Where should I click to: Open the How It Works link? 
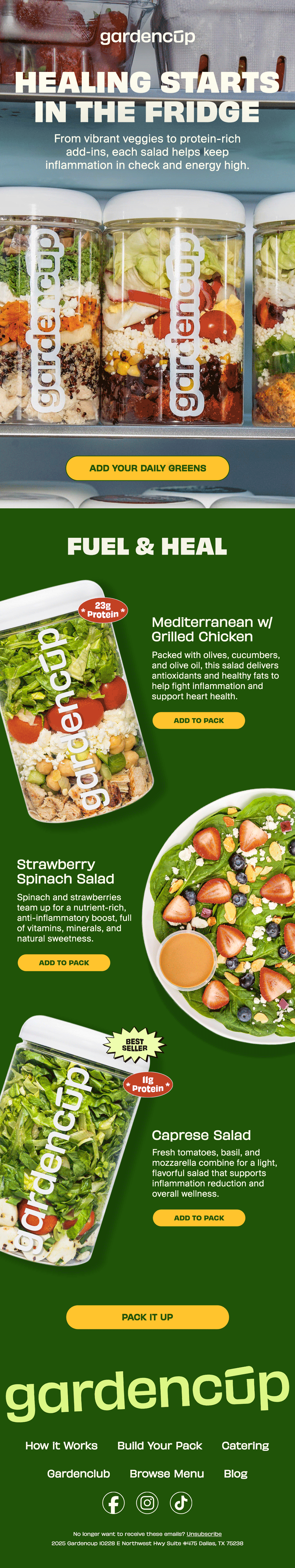(x=62, y=1445)
